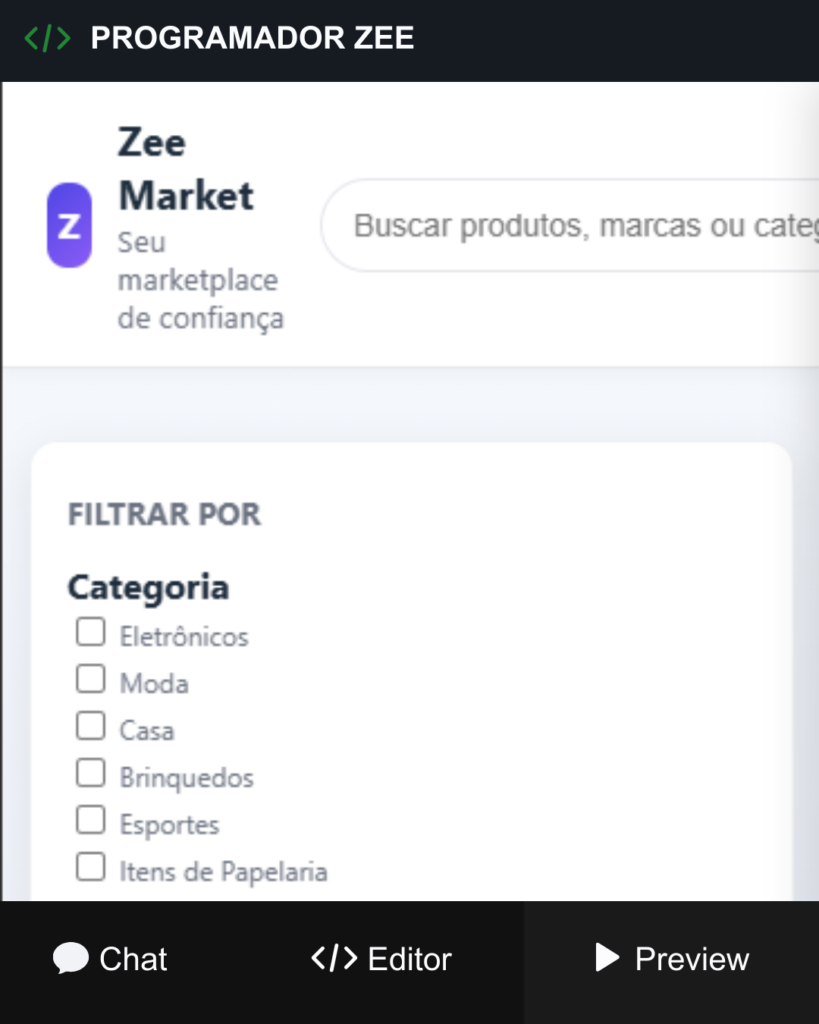Select the Moda category checkbox
The width and height of the screenshot is (819, 1024).
pyautogui.click(x=91, y=679)
